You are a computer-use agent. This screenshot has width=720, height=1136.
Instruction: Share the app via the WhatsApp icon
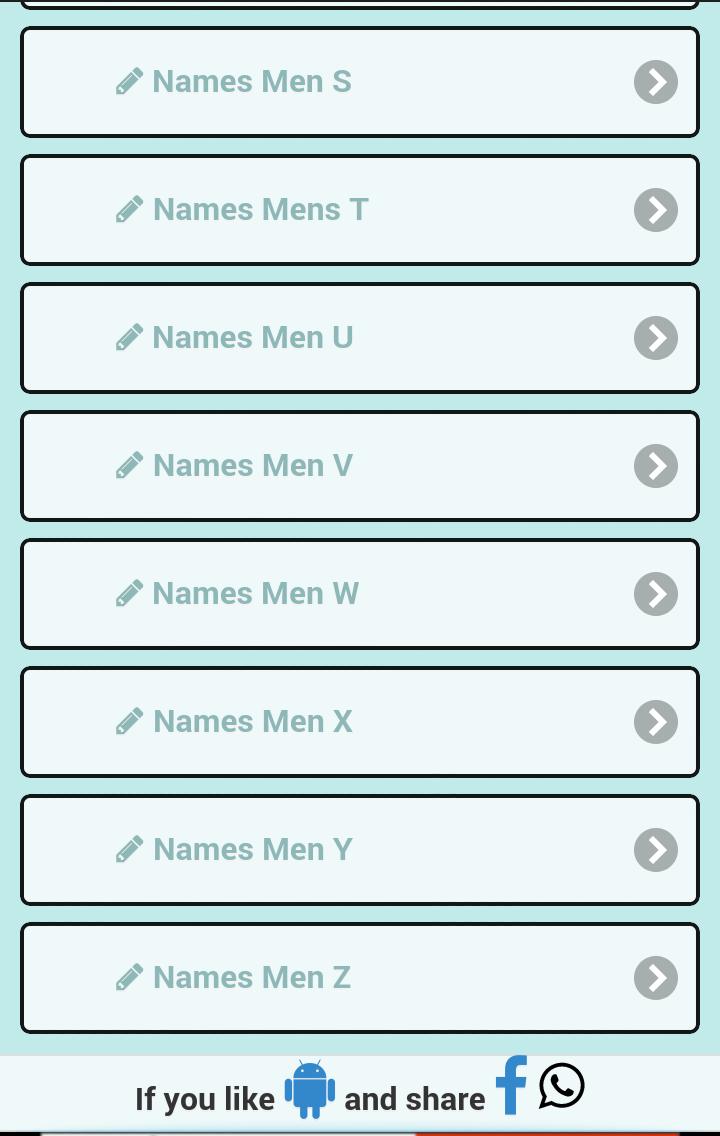point(561,1085)
